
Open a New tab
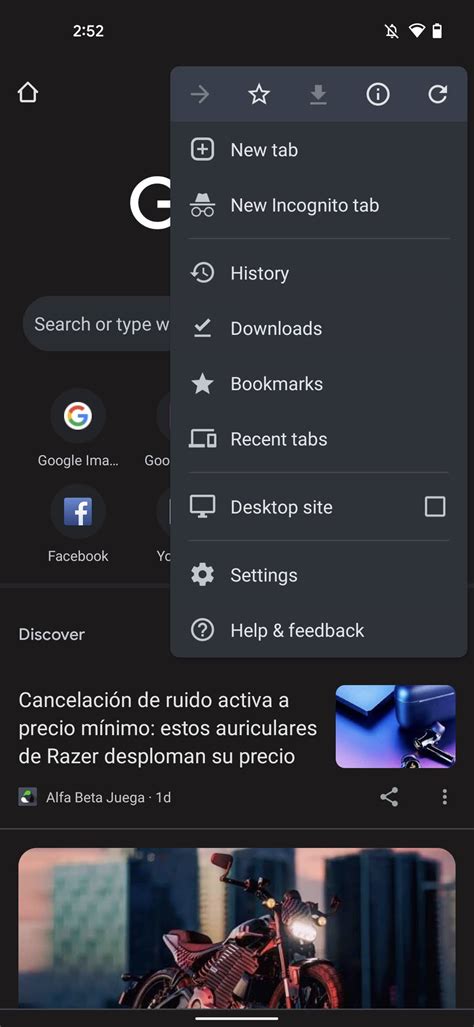(x=319, y=150)
